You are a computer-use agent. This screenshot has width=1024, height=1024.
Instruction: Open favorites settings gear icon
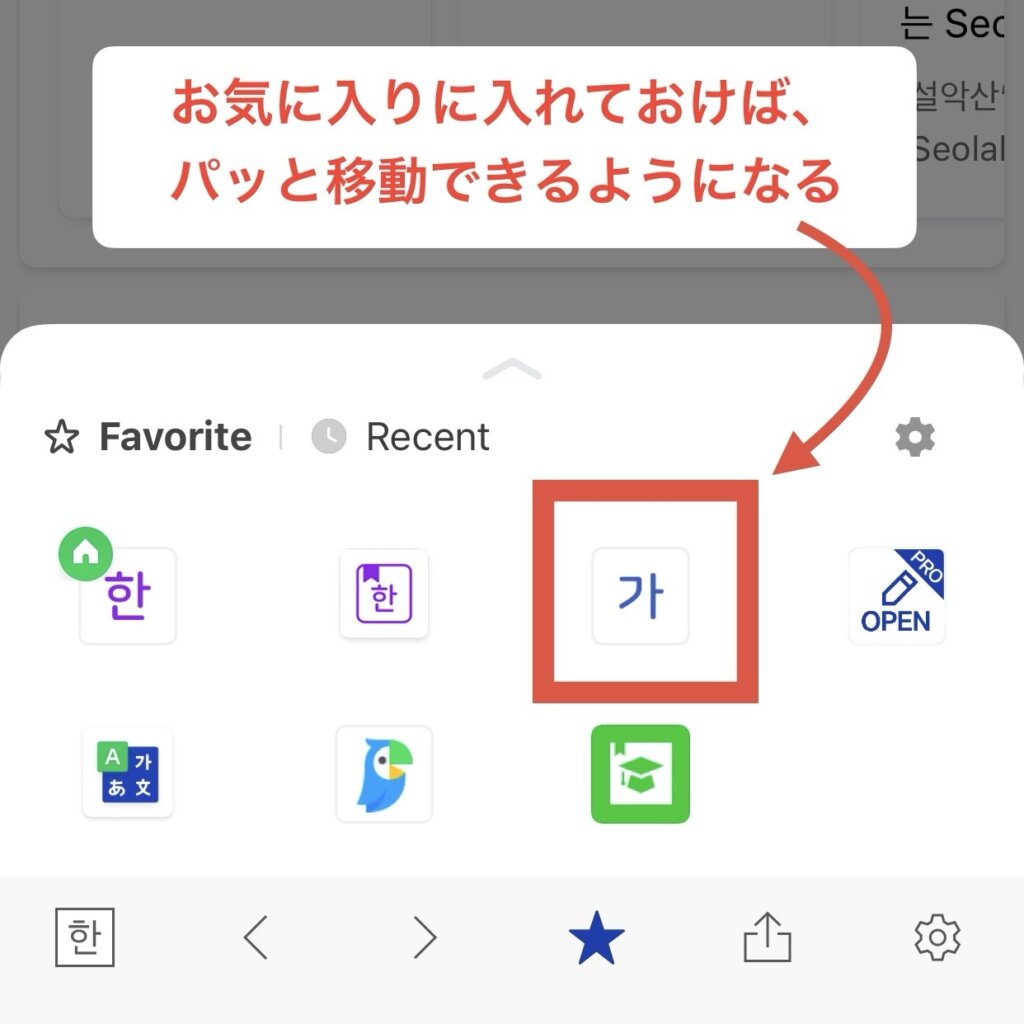click(914, 437)
